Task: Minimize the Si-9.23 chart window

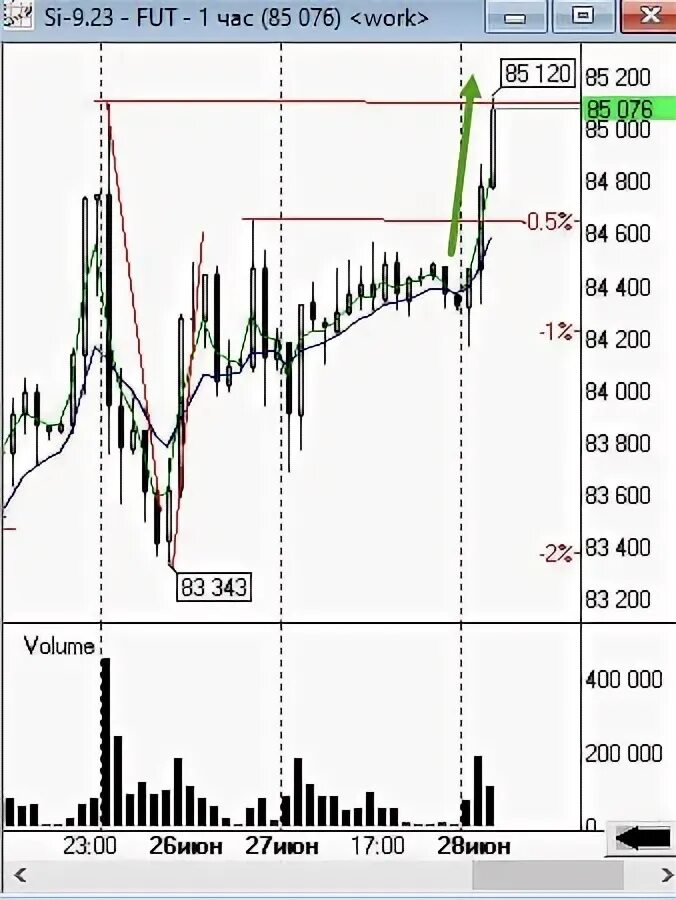Action: tap(517, 17)
